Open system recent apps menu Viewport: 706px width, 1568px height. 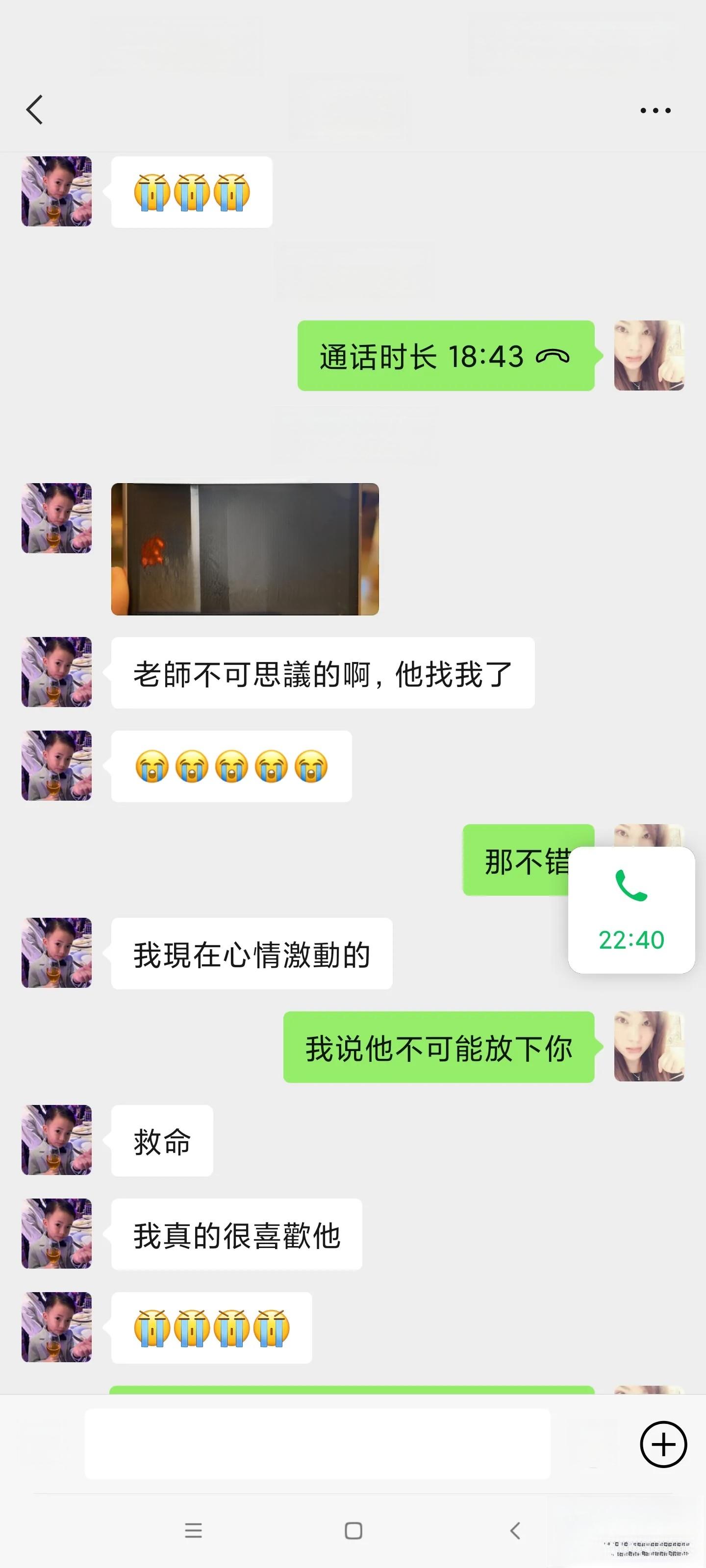[x=193, y=1530]
